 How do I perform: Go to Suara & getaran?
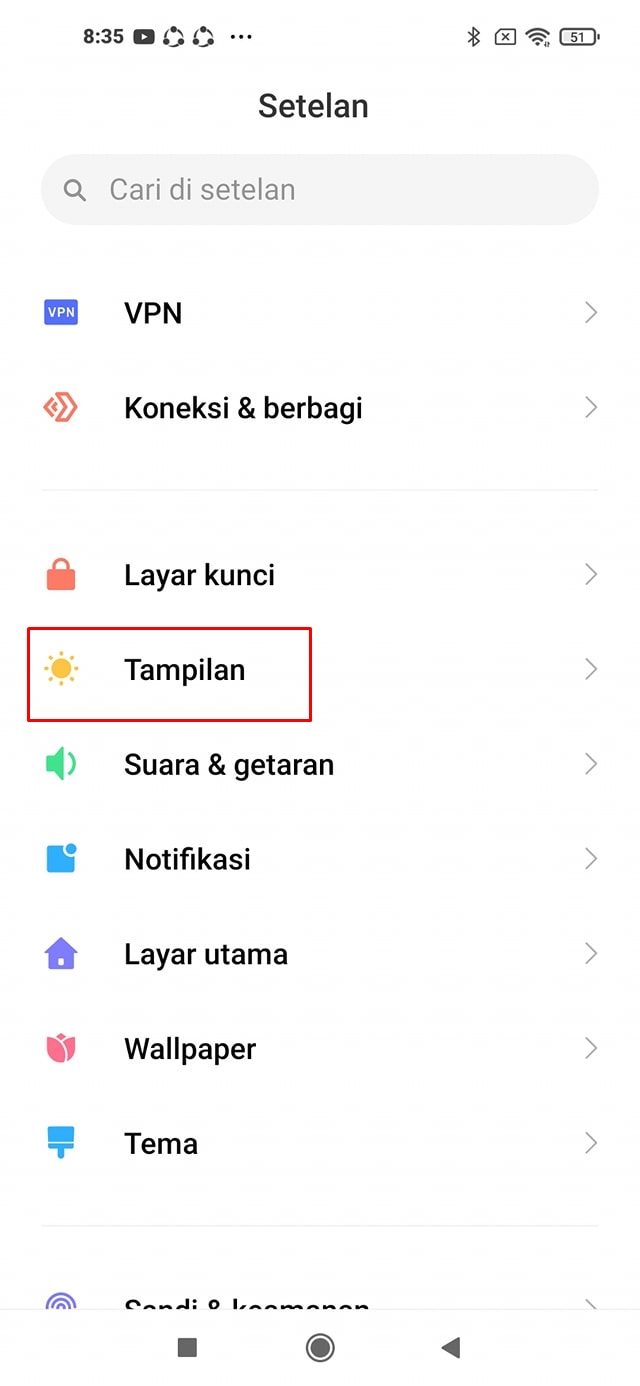(320, 765)
